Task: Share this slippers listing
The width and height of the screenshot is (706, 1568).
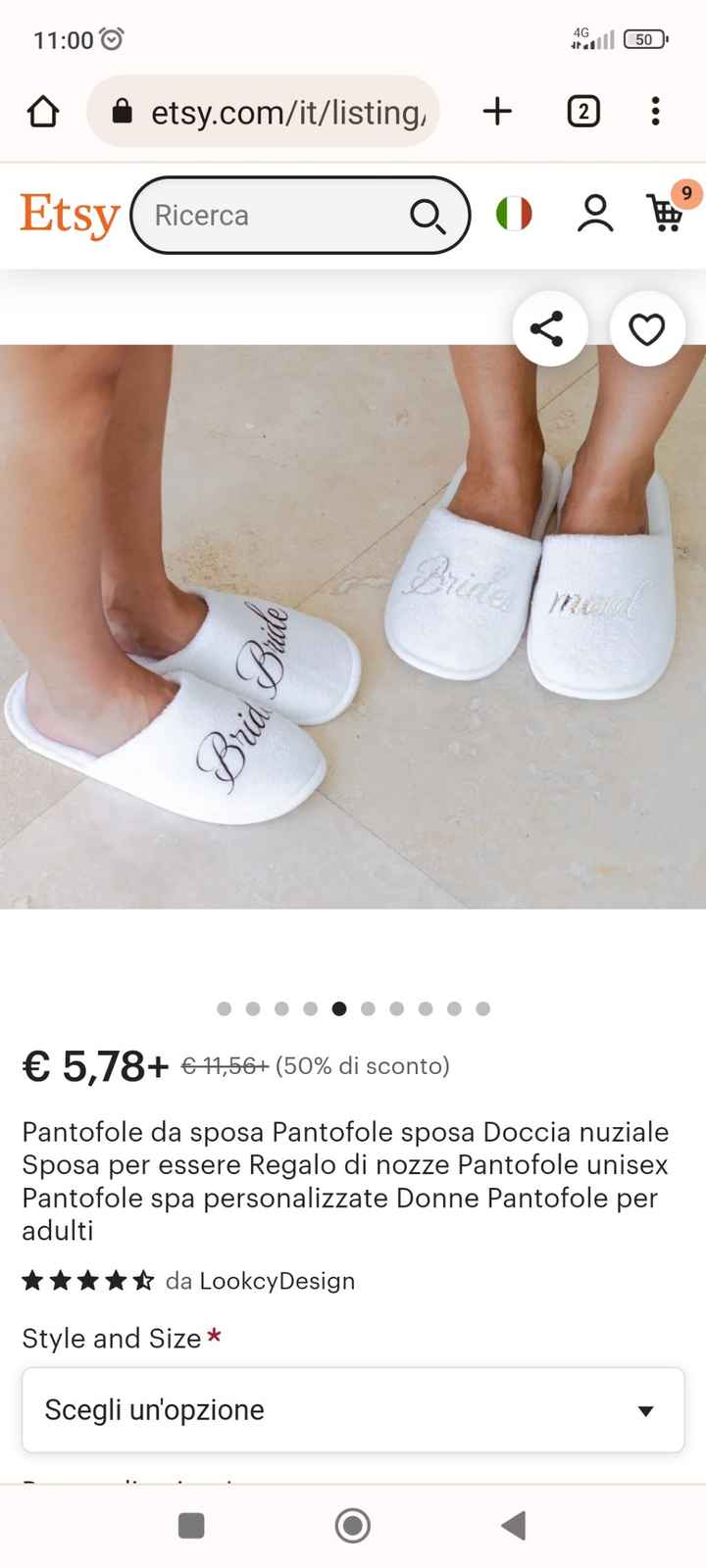Action: pyautogui.click(x=549, y=329)
